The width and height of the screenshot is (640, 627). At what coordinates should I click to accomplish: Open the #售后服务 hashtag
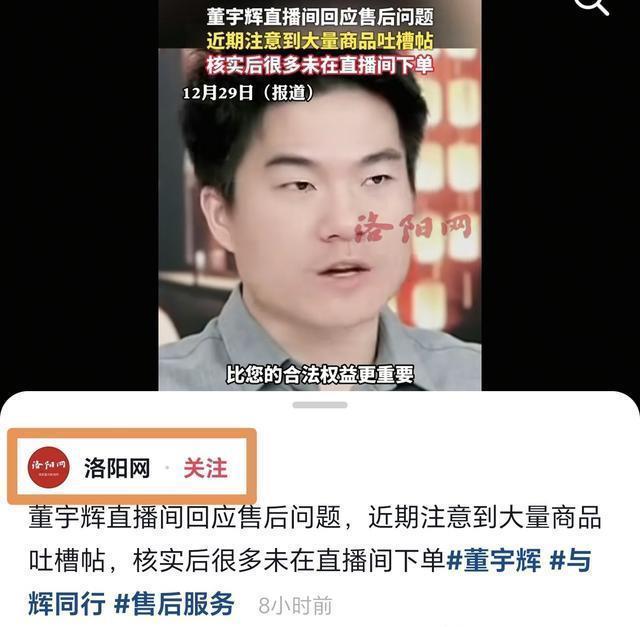(174, 604)
